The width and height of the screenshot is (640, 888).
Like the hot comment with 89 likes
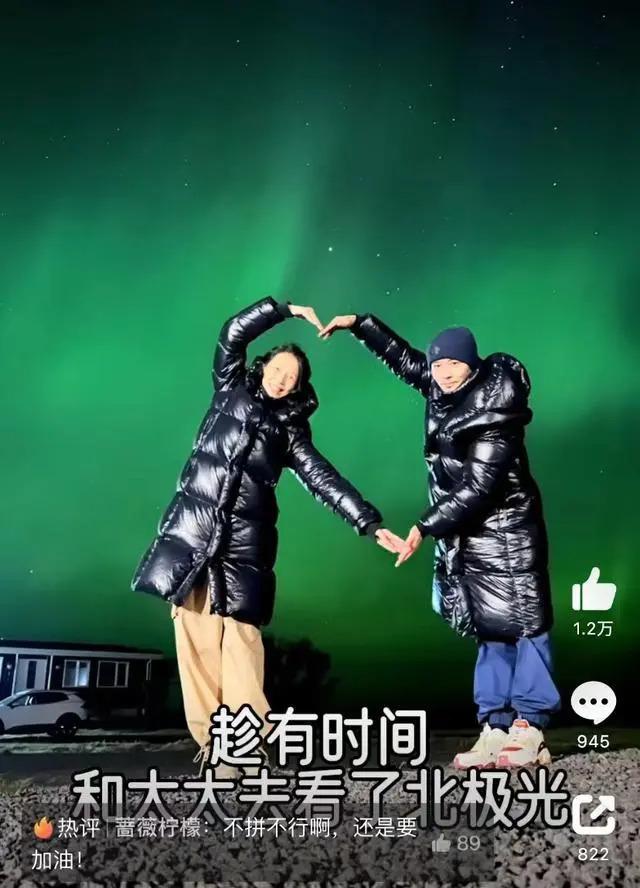(441, 843)
